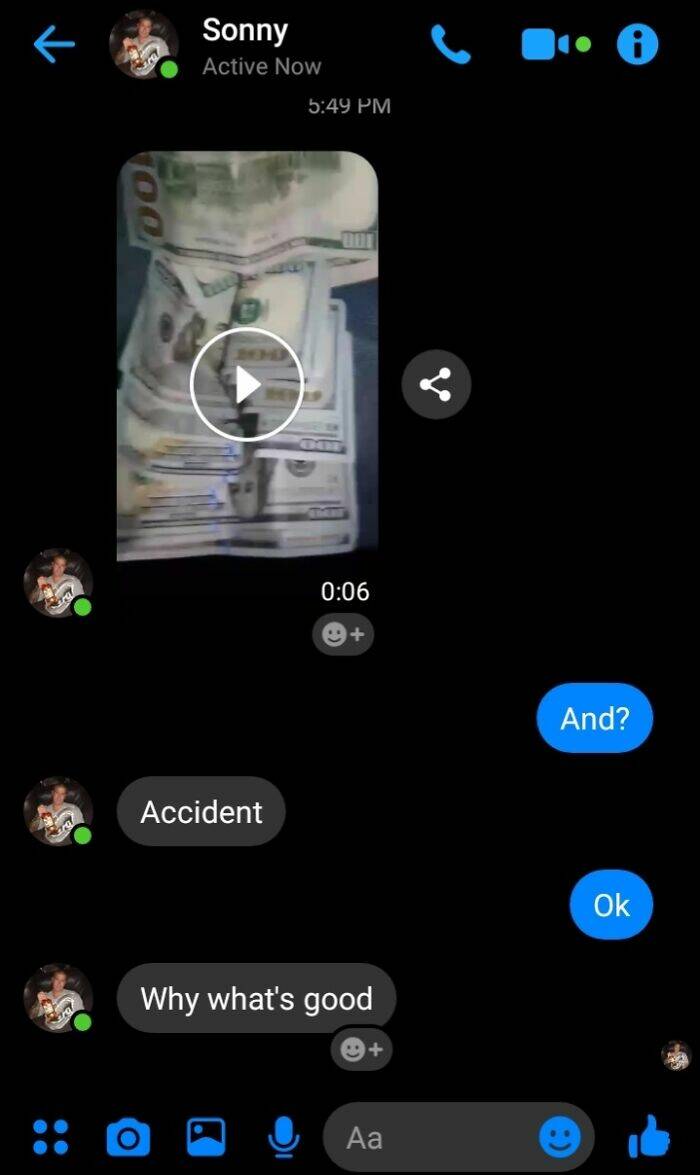This screenshot has width=700, height=1175.
Task: Add a reaction to the video
Action: 343,634
